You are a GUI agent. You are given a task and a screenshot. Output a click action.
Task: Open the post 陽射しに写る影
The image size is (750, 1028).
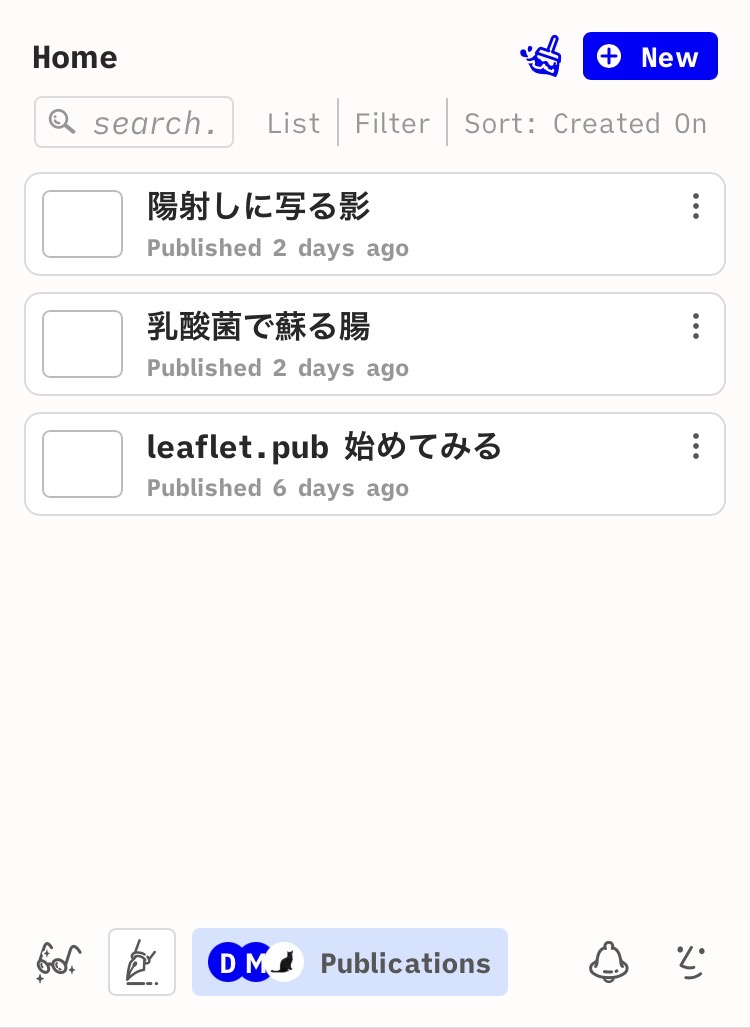click(259, 208)
